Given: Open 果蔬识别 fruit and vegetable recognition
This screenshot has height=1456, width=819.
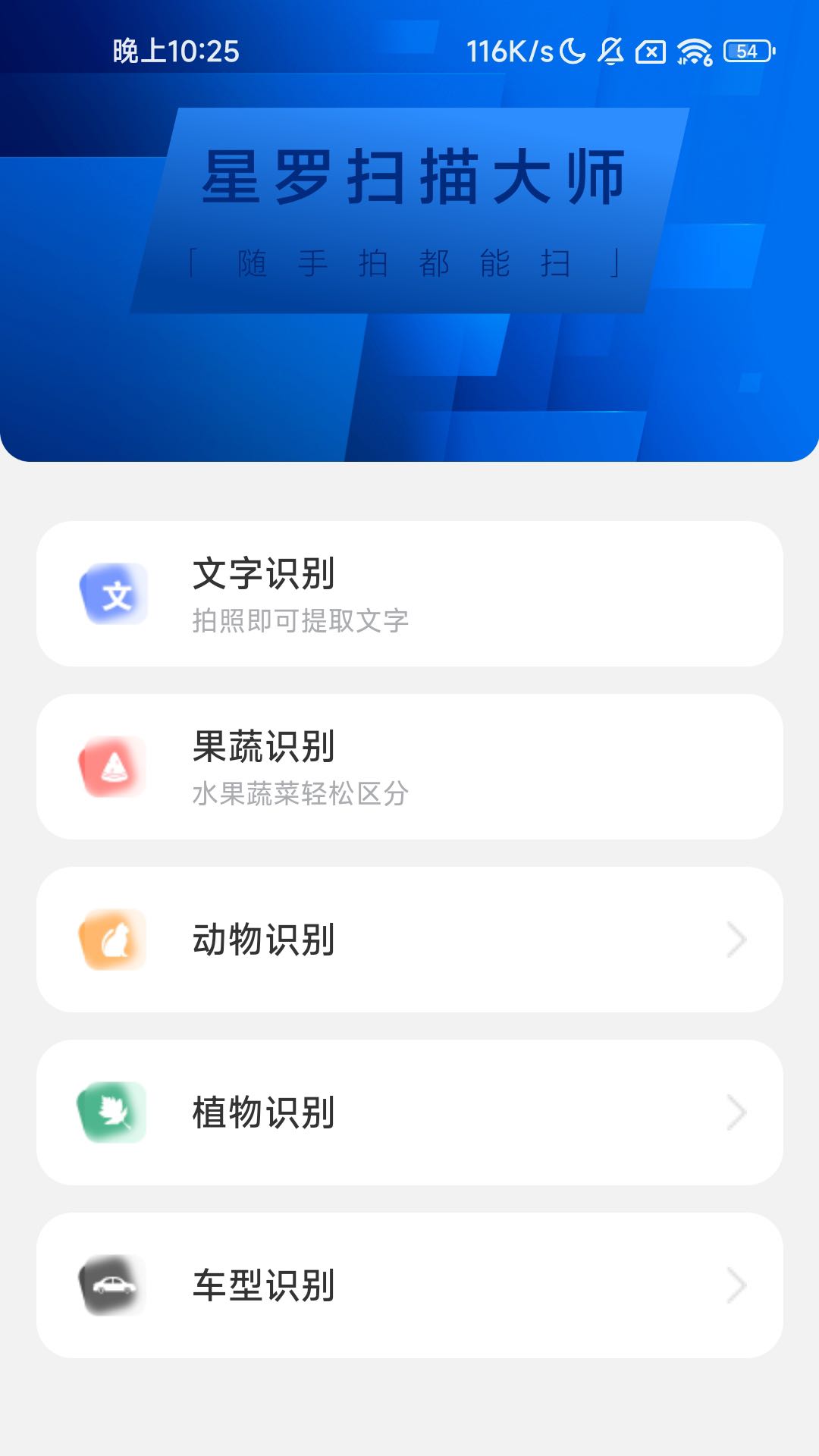Looking at the screenshot, I should pyautogui.click(x=409, y=767).
